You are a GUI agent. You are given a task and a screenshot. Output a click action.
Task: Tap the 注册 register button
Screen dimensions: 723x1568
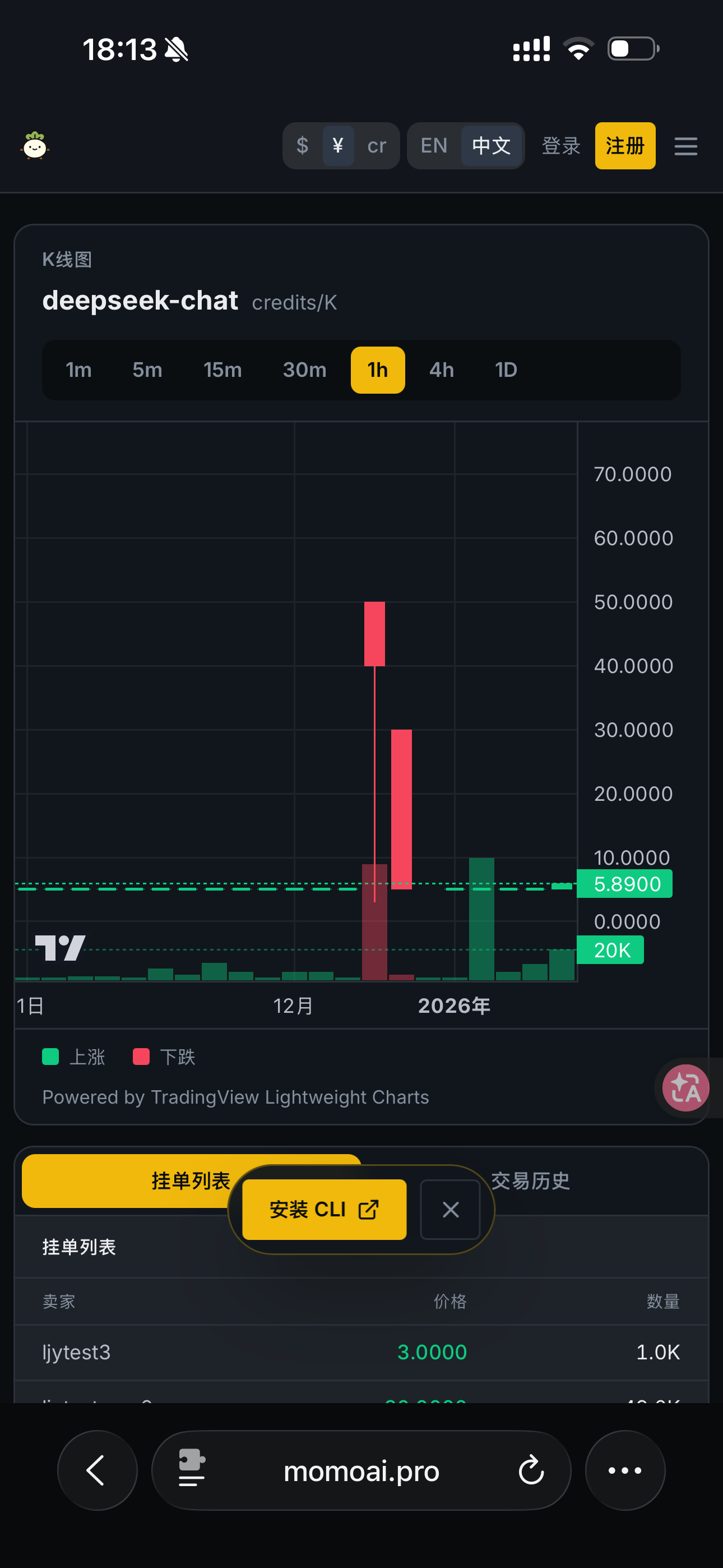pyautogui.click(x=625, y=146)
